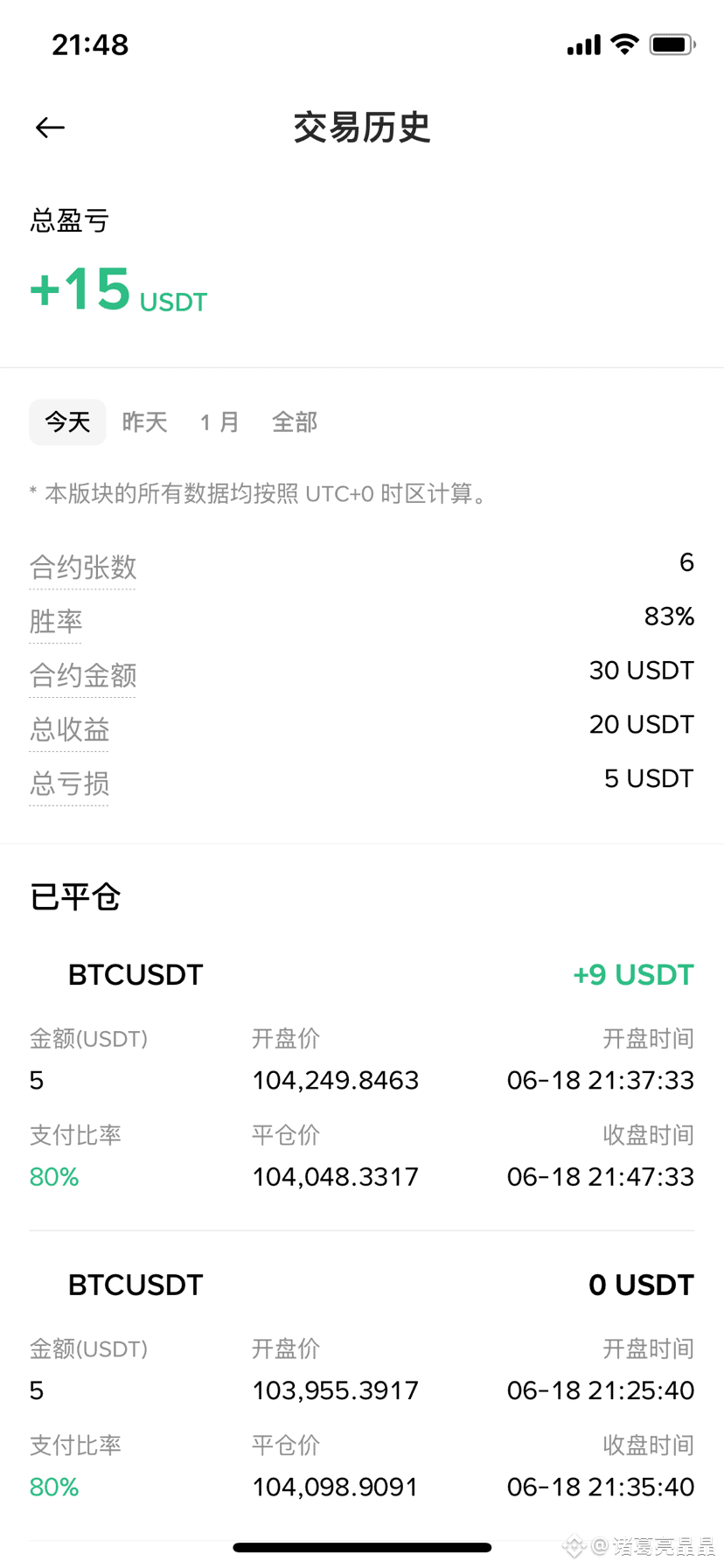The height and width of the screenshot is (1568, 724).
Task: Tap the 总亏损 label for explanation
Action: pyautogui.click(x=69, y=784)
